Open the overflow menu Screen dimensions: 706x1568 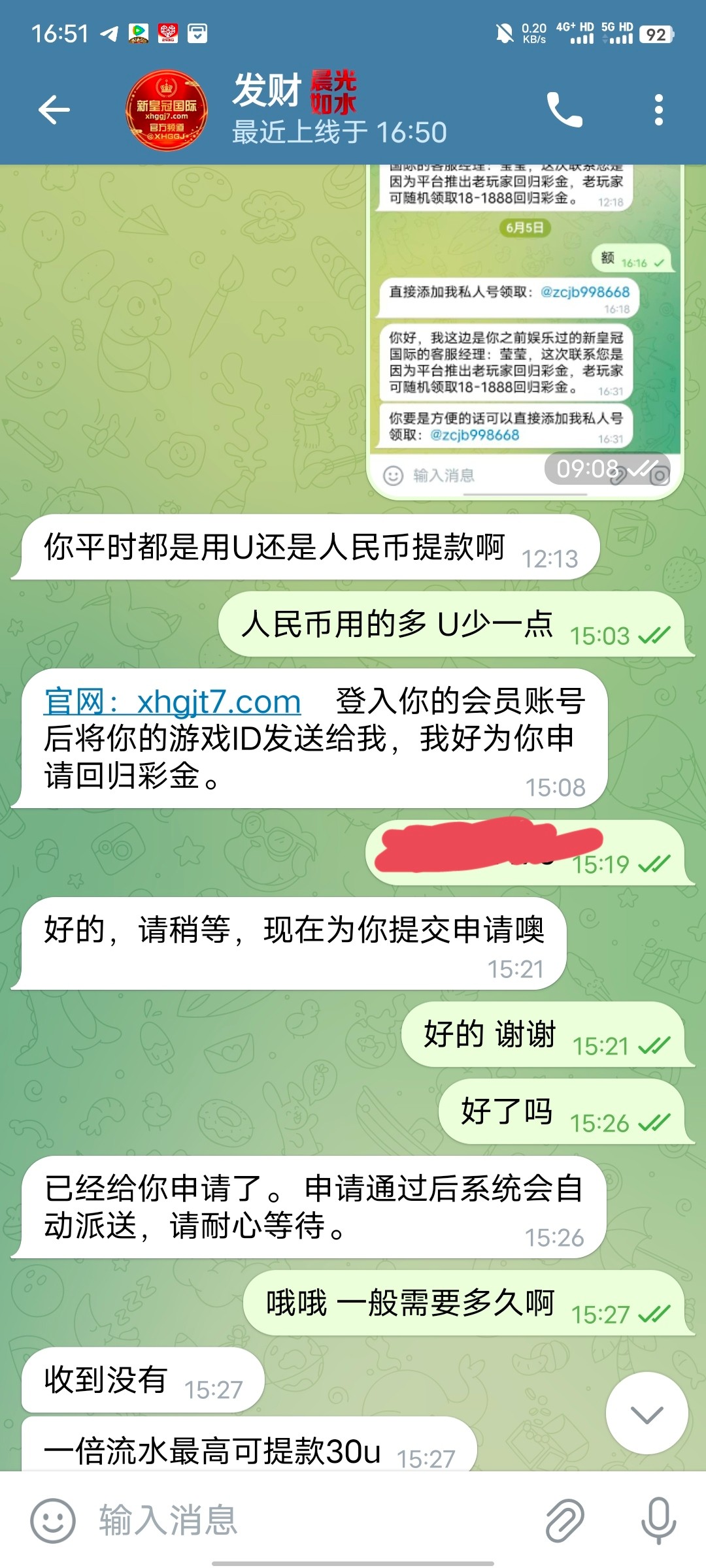[x=658, y=109]
